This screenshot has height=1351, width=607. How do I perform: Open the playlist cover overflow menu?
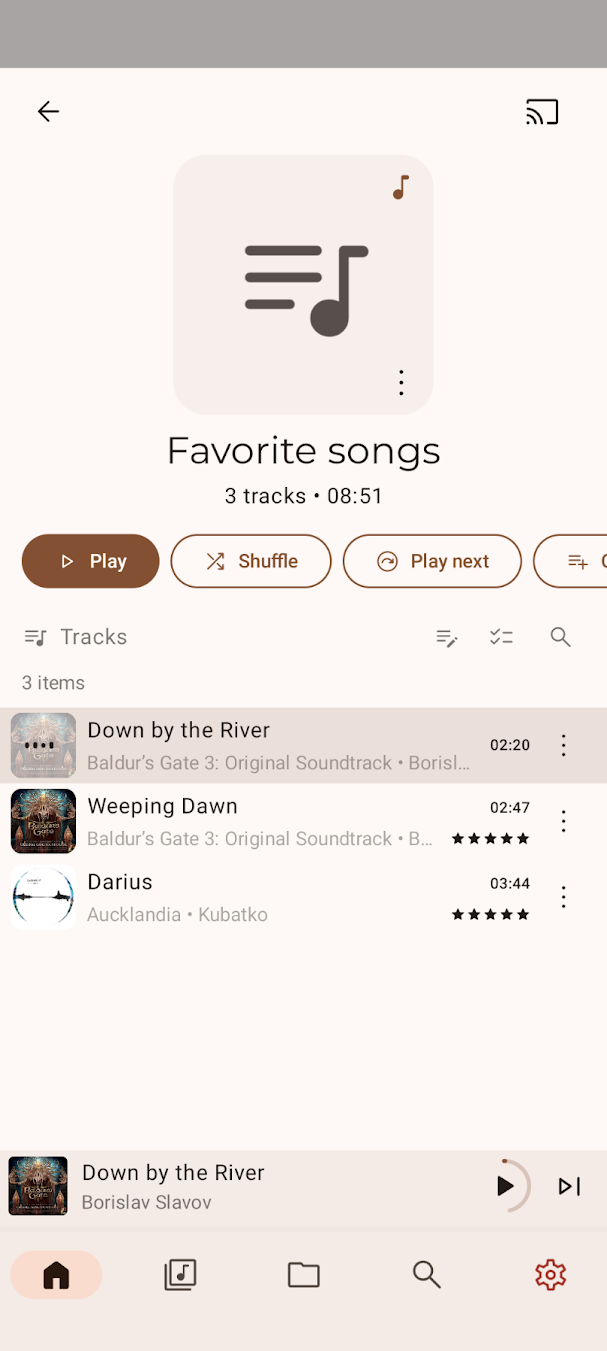tap(401, 383)
